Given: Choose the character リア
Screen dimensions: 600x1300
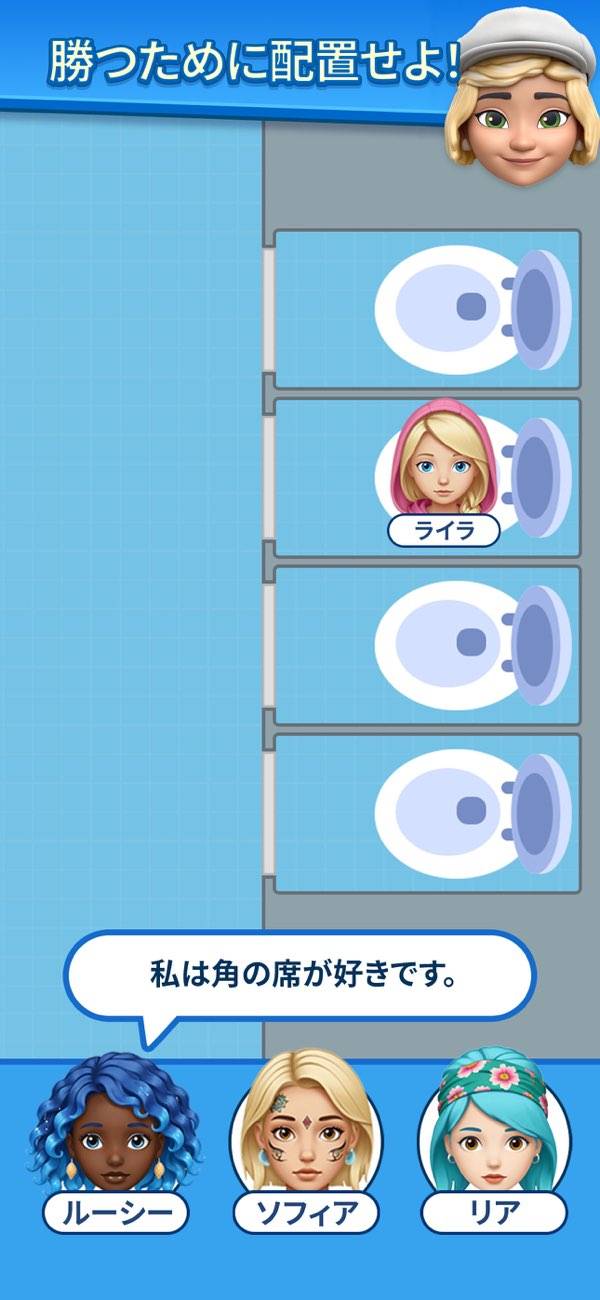Looking at the screenshot, I should 493,1140.
